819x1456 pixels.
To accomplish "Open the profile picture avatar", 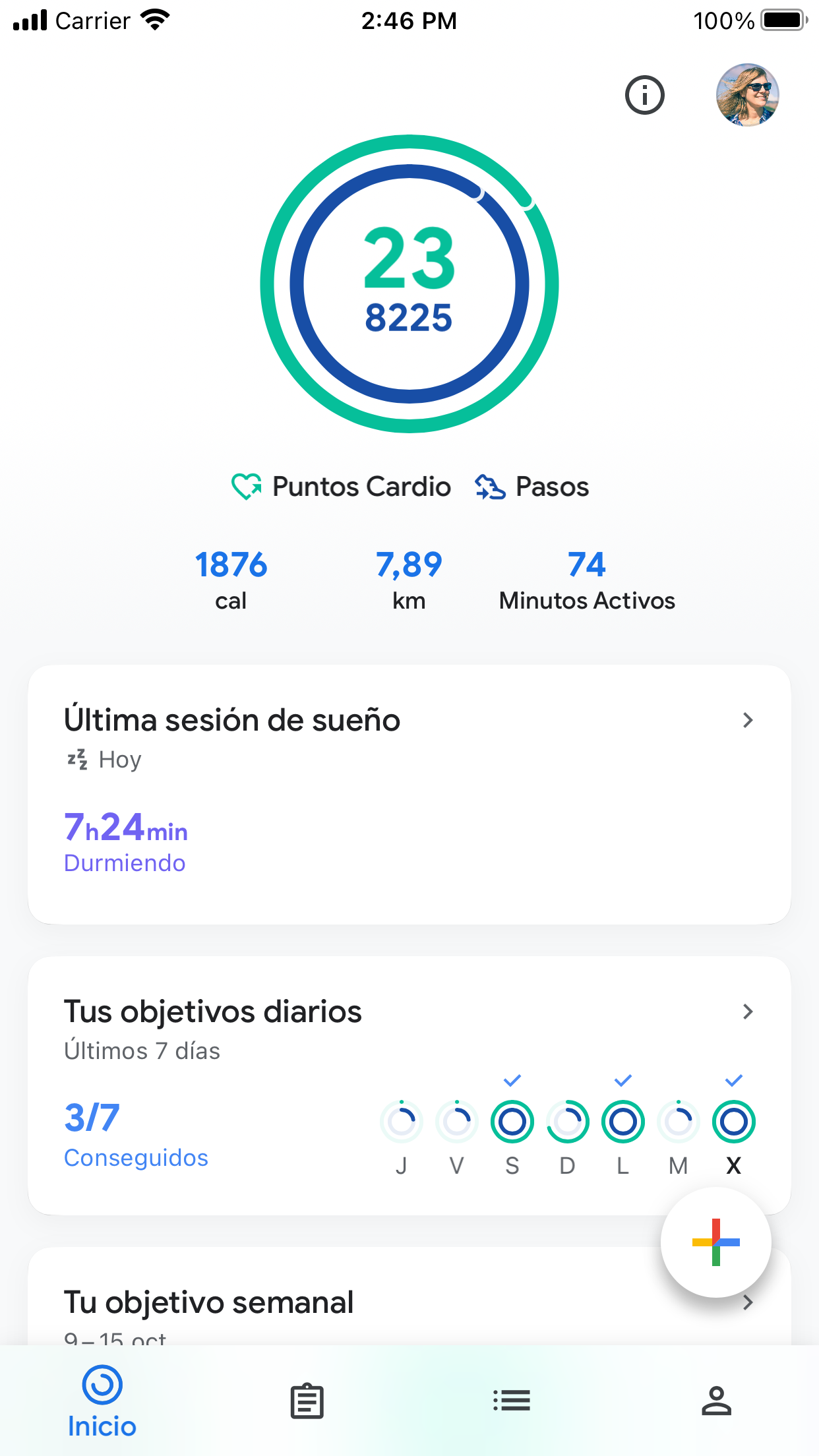I will pos(747,95).
